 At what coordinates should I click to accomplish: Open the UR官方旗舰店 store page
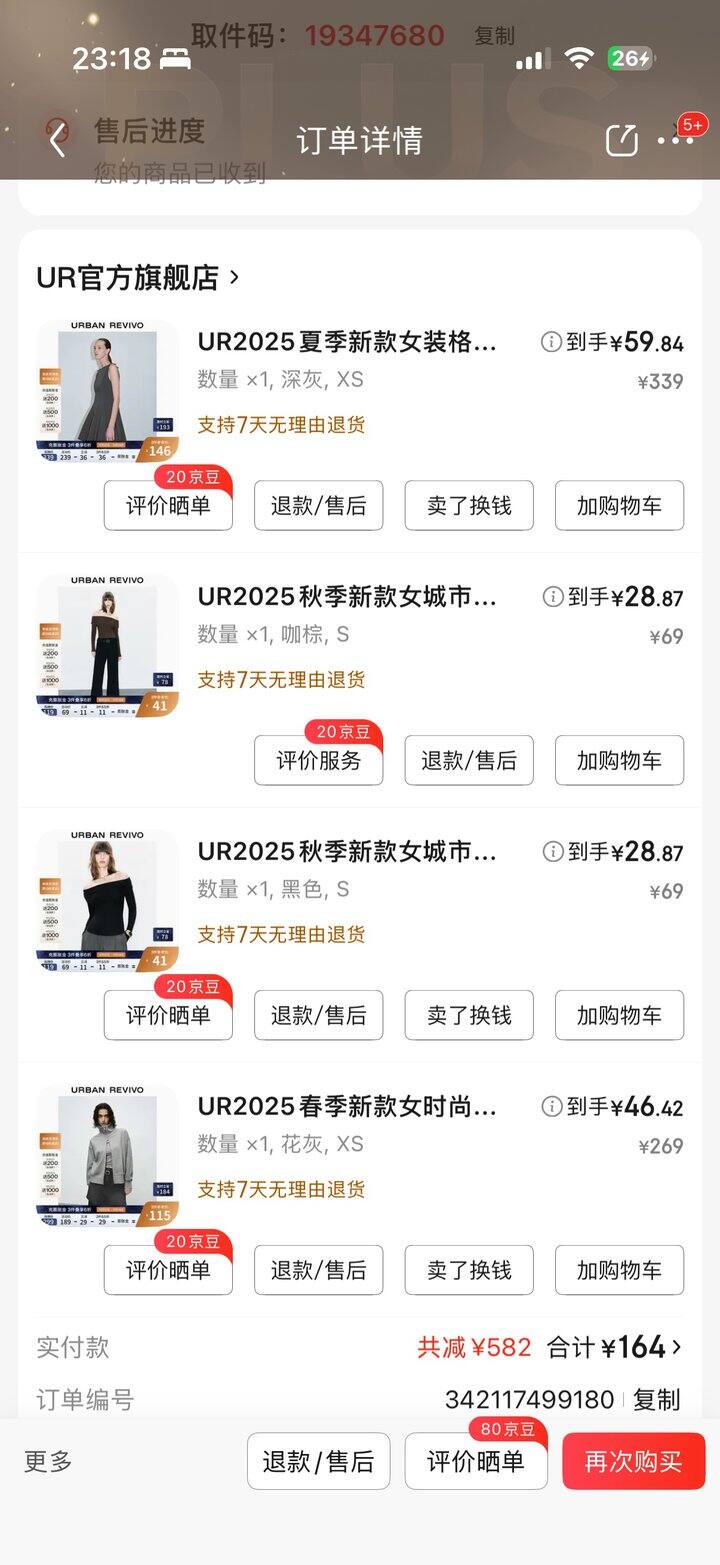(x=138, y=278)
